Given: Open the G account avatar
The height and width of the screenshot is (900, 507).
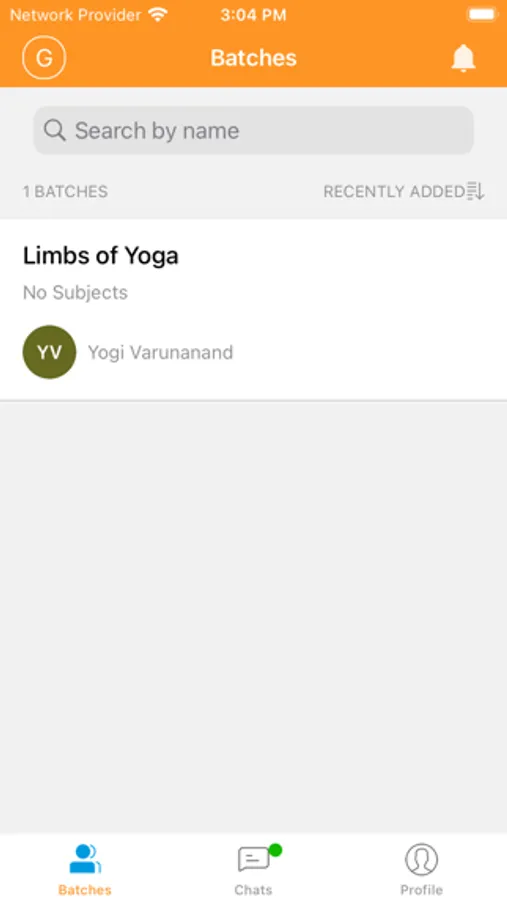Looking at the screenshot, I should [44, 57].
